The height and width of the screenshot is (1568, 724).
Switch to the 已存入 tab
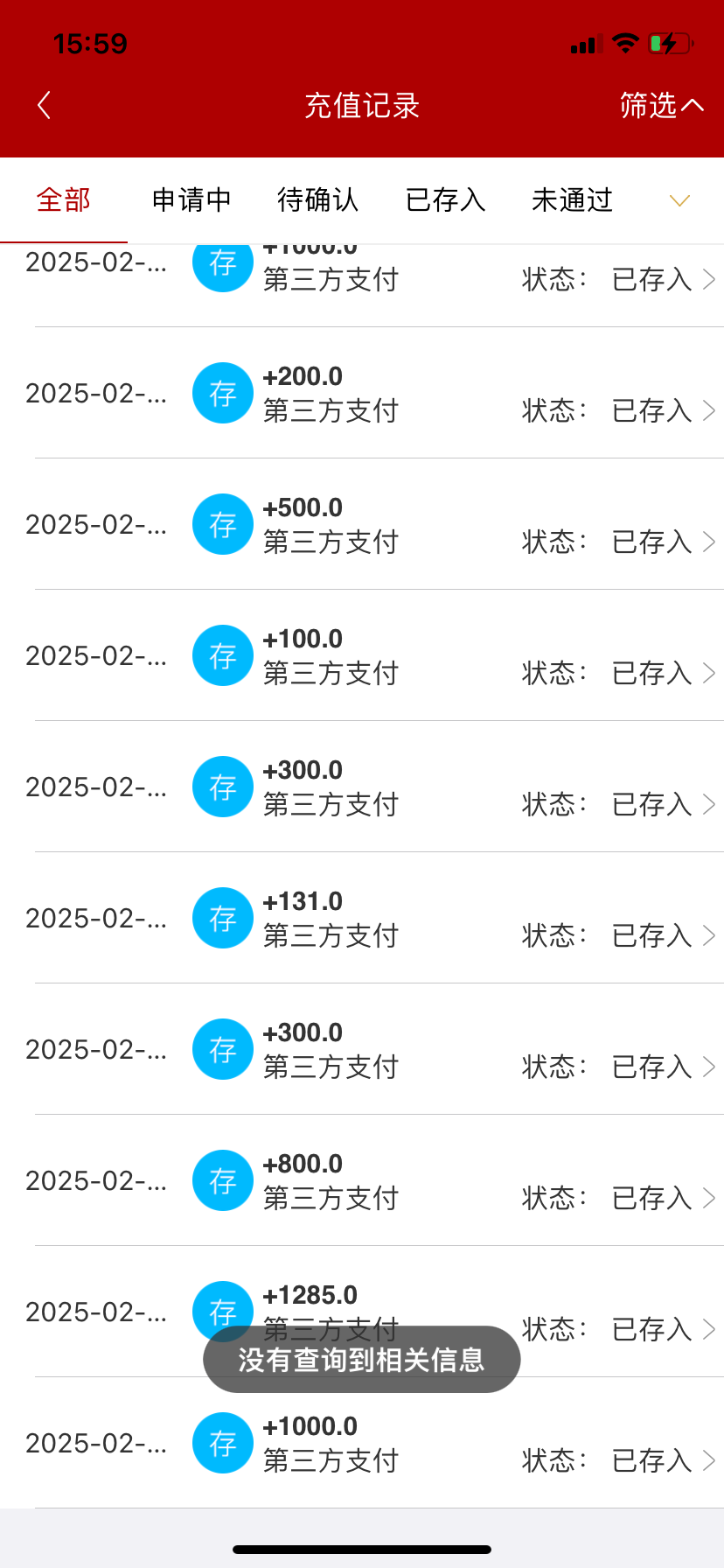(445, 200)
